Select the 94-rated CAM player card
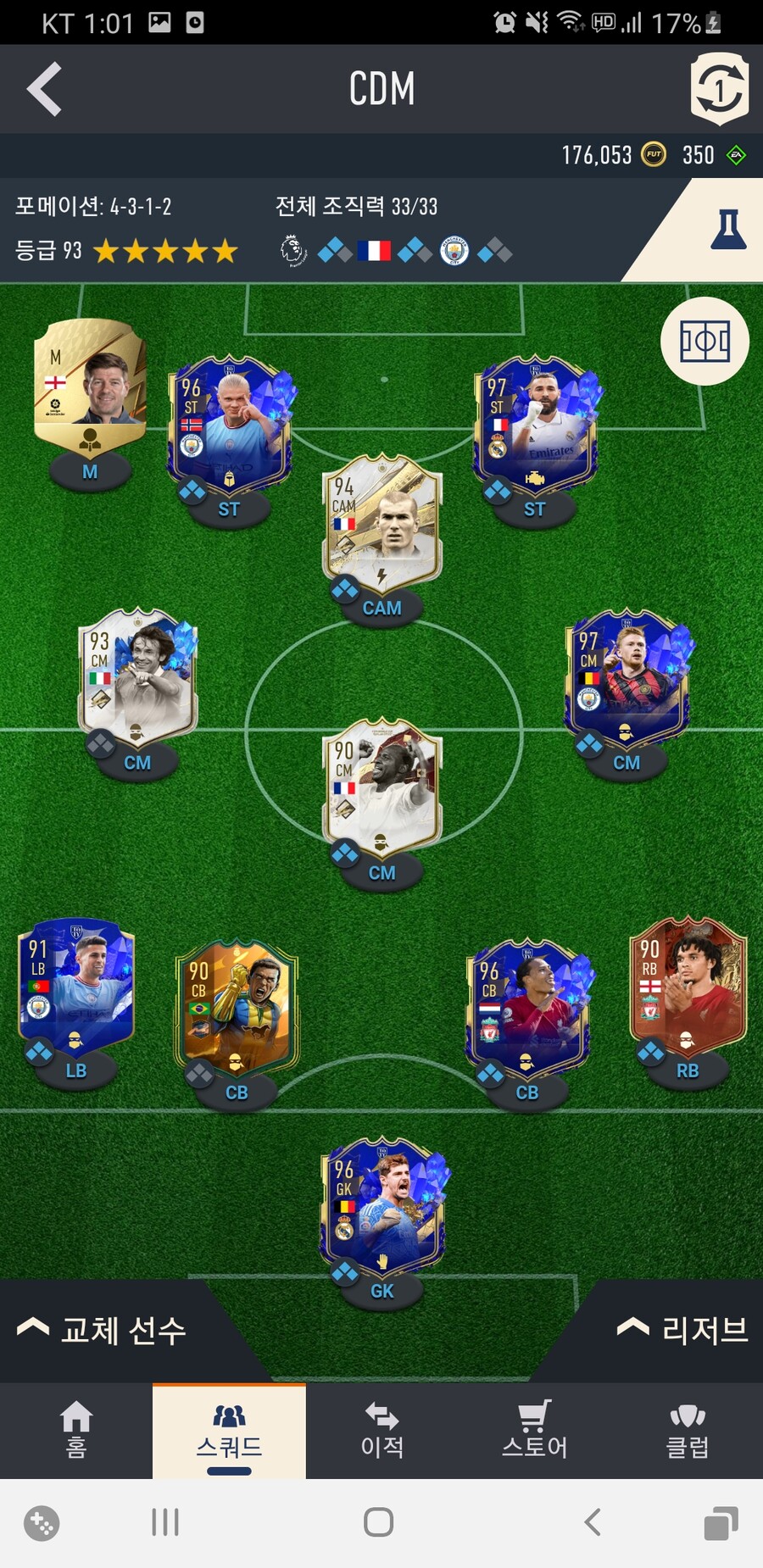This screenshot has height=1568, width=763. [x=381, y=519]
